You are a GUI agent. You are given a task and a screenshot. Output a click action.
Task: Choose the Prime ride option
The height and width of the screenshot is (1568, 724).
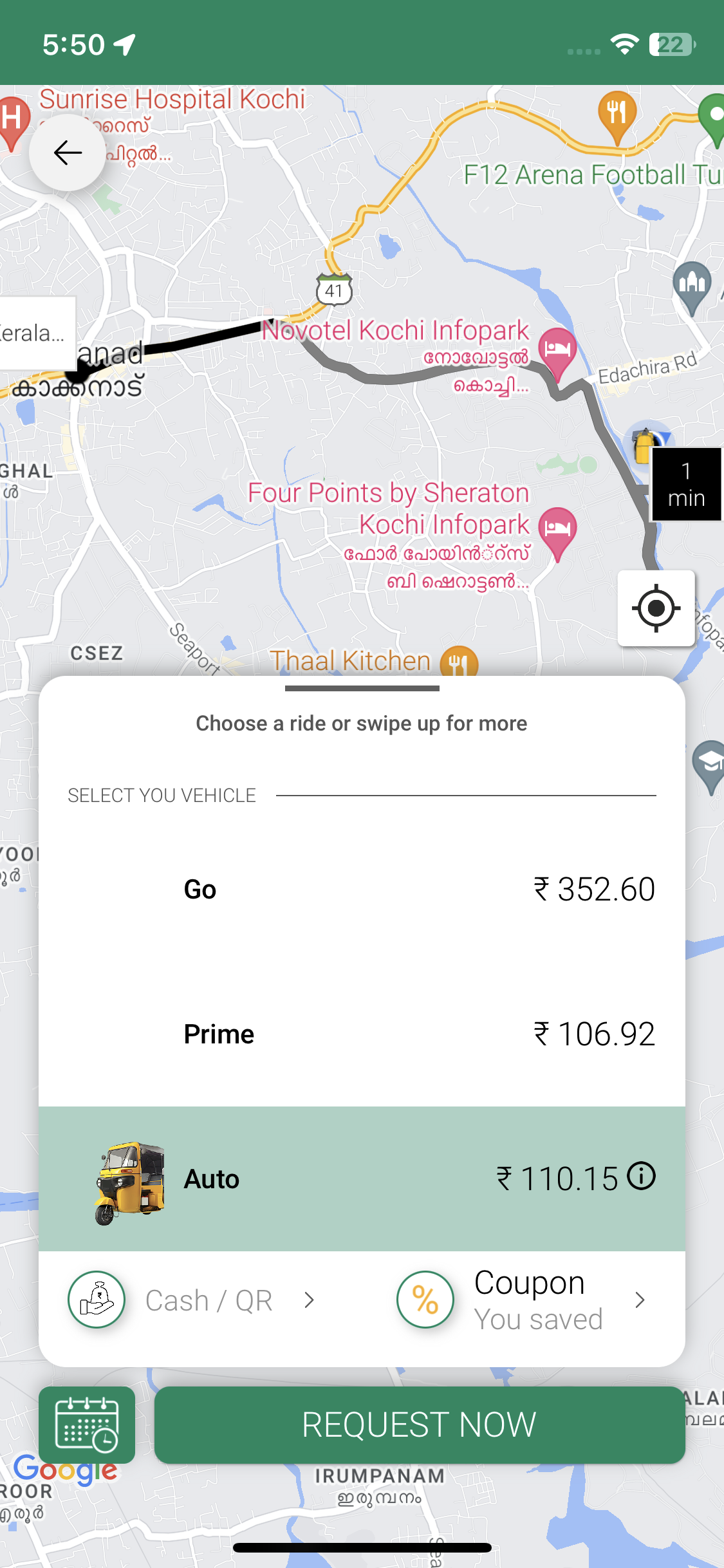click(361, 1034)
